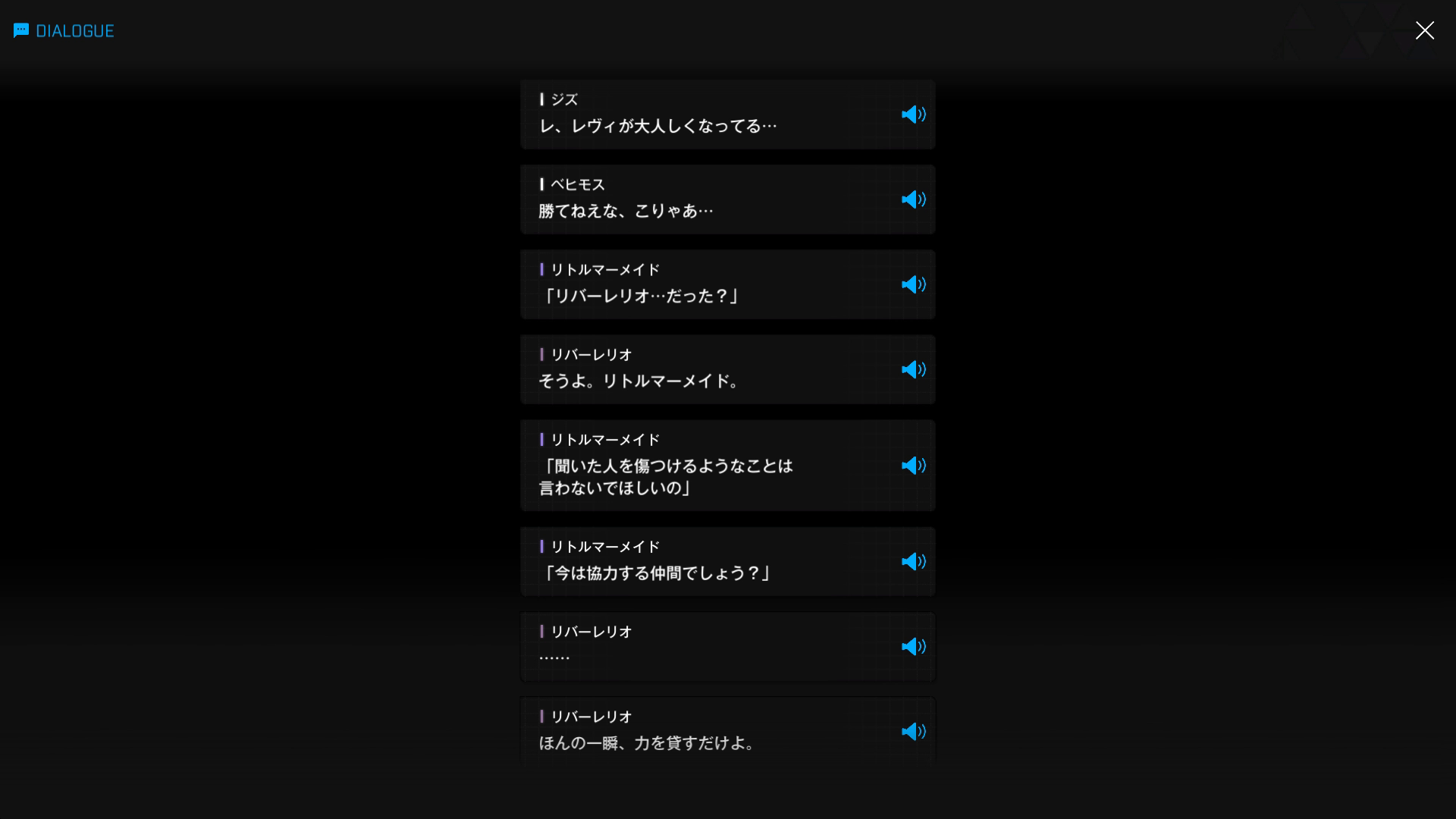Play voice for line 「リバーレリオ…だった？」
The image size is (1456, 819).
tap(913, 284)
